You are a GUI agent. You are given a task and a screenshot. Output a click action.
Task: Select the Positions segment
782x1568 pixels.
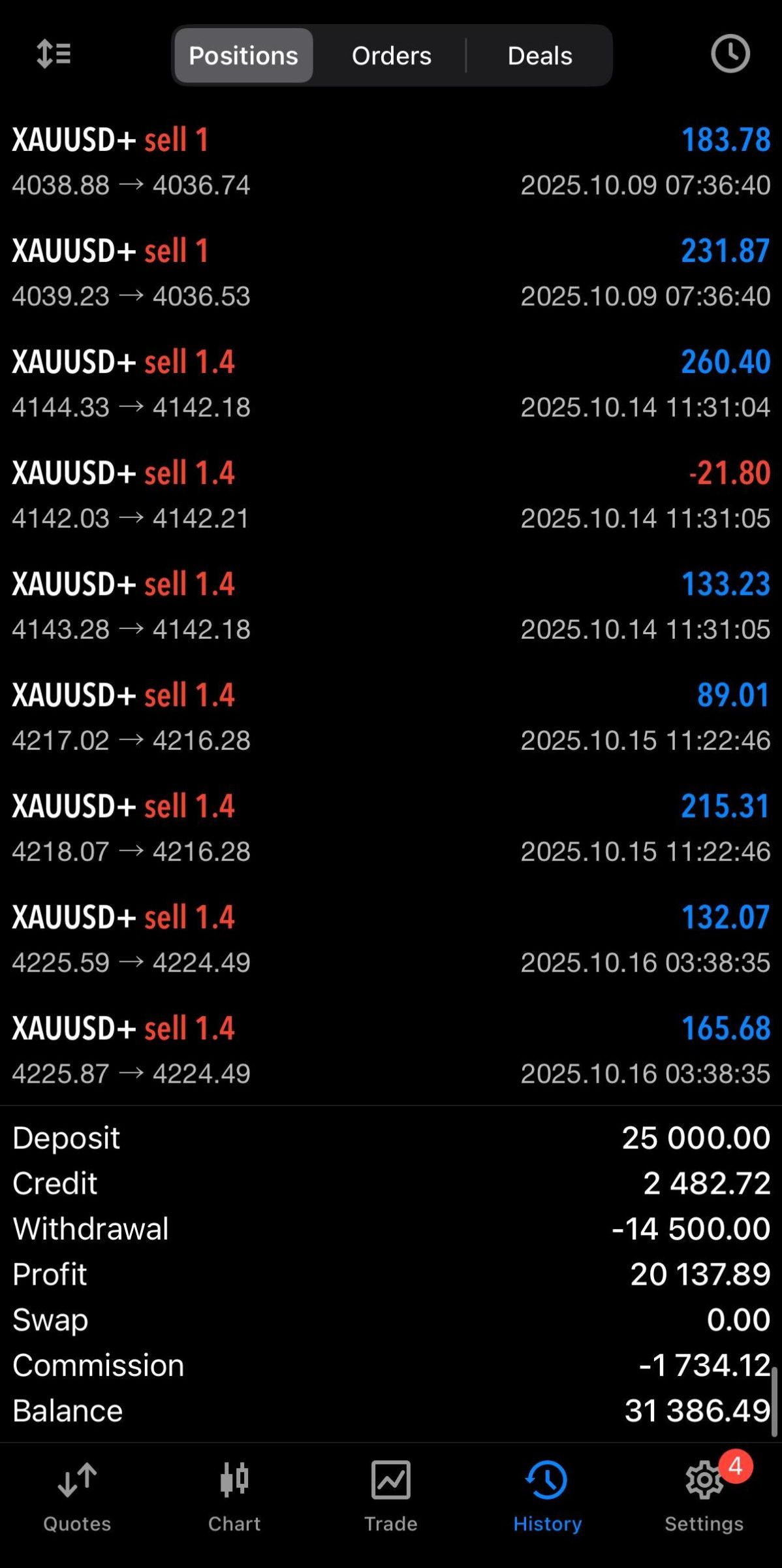click(243, 56)
